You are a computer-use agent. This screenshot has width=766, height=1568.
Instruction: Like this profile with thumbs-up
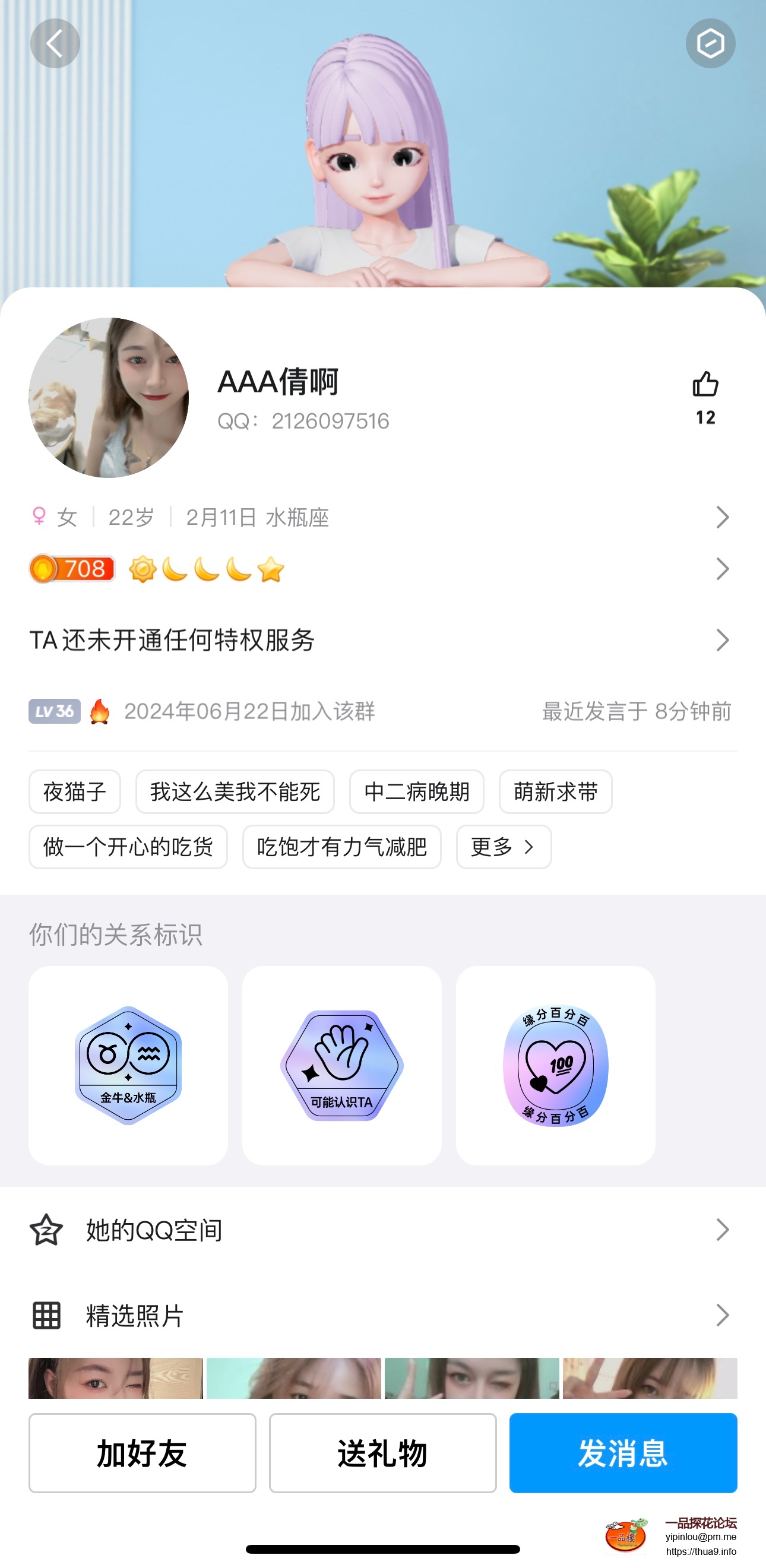click(705, 385)
